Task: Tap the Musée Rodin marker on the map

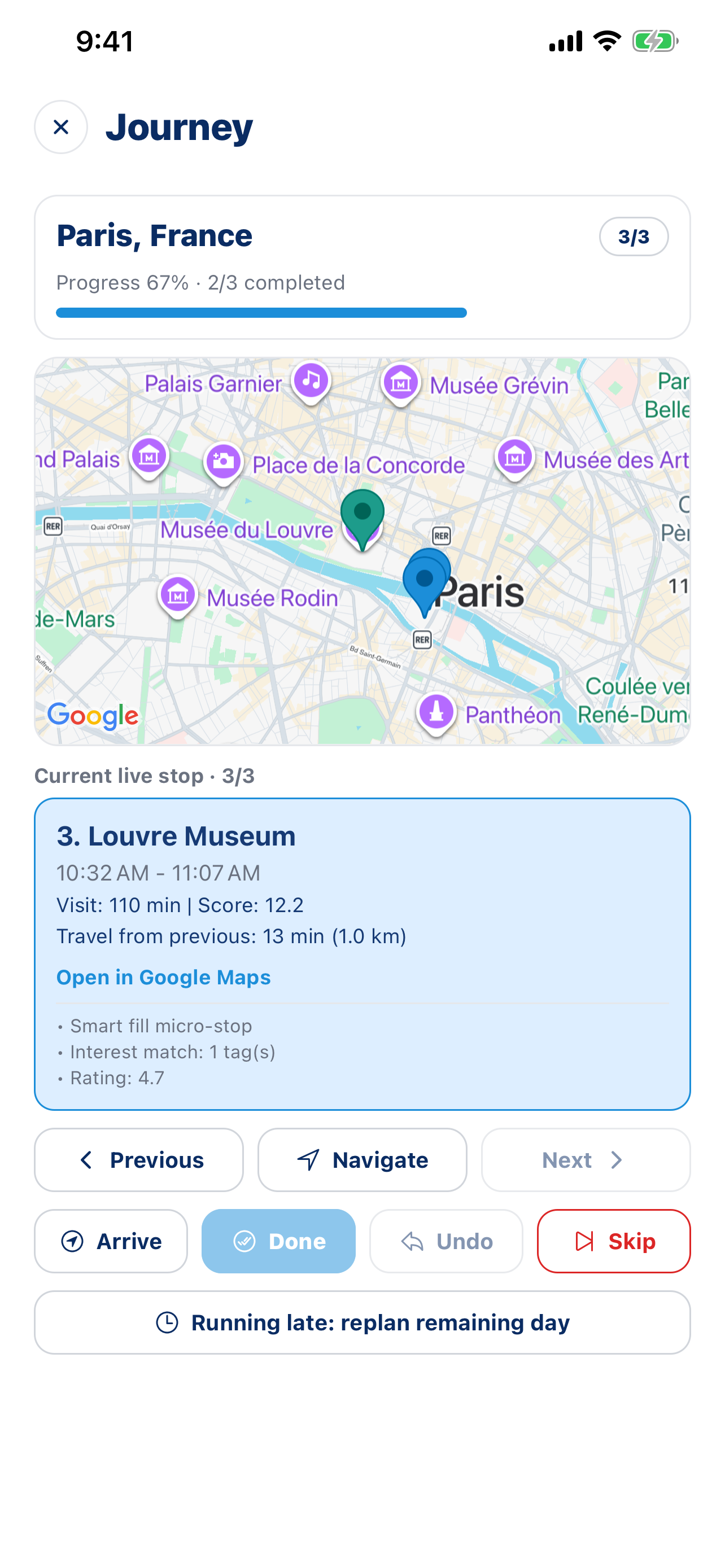Action: [x=178, y=595]
